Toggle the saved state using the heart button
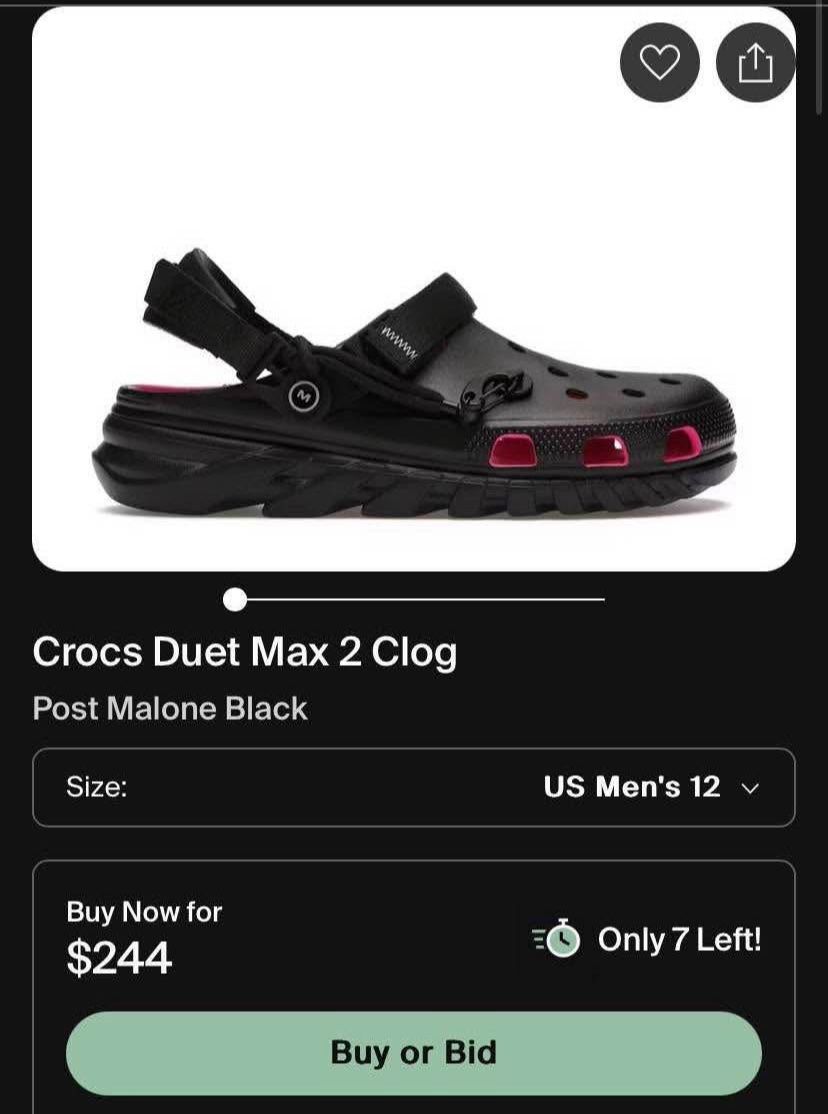 pos(658,62)
